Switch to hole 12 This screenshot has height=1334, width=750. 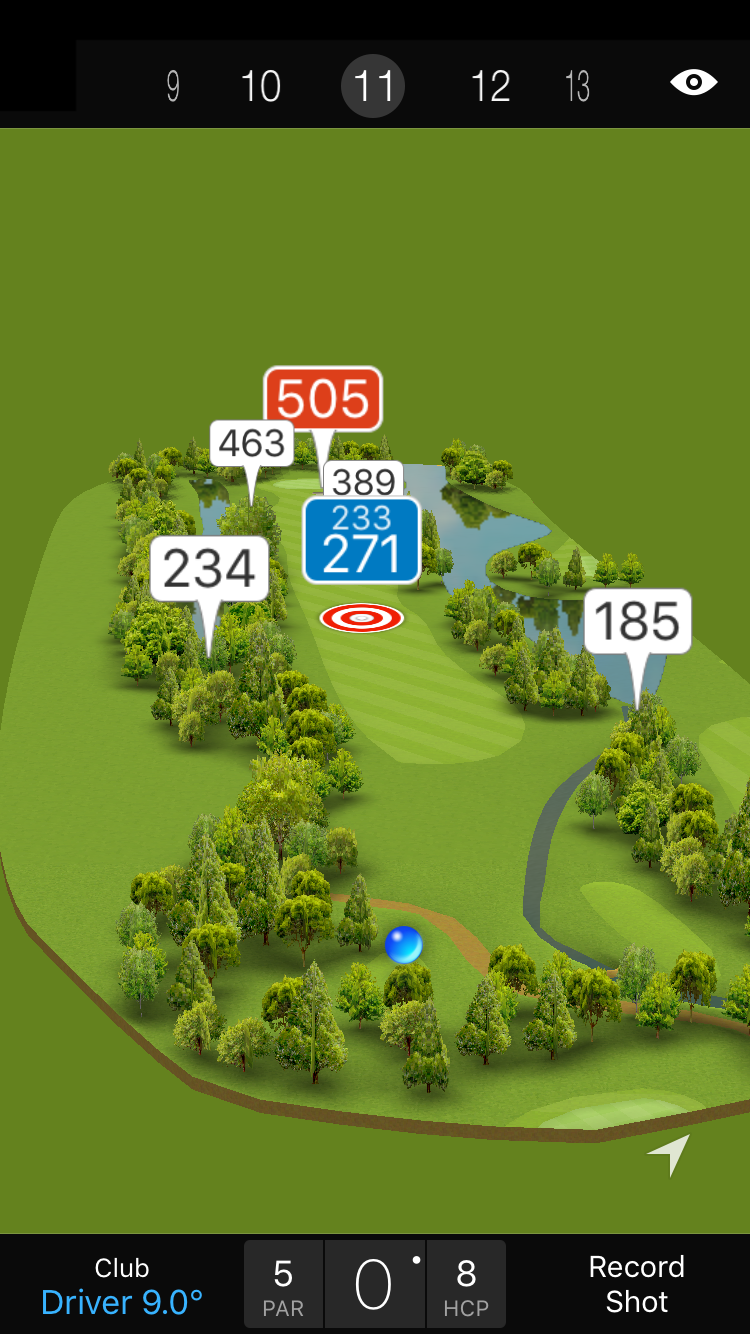coord(490,86)
